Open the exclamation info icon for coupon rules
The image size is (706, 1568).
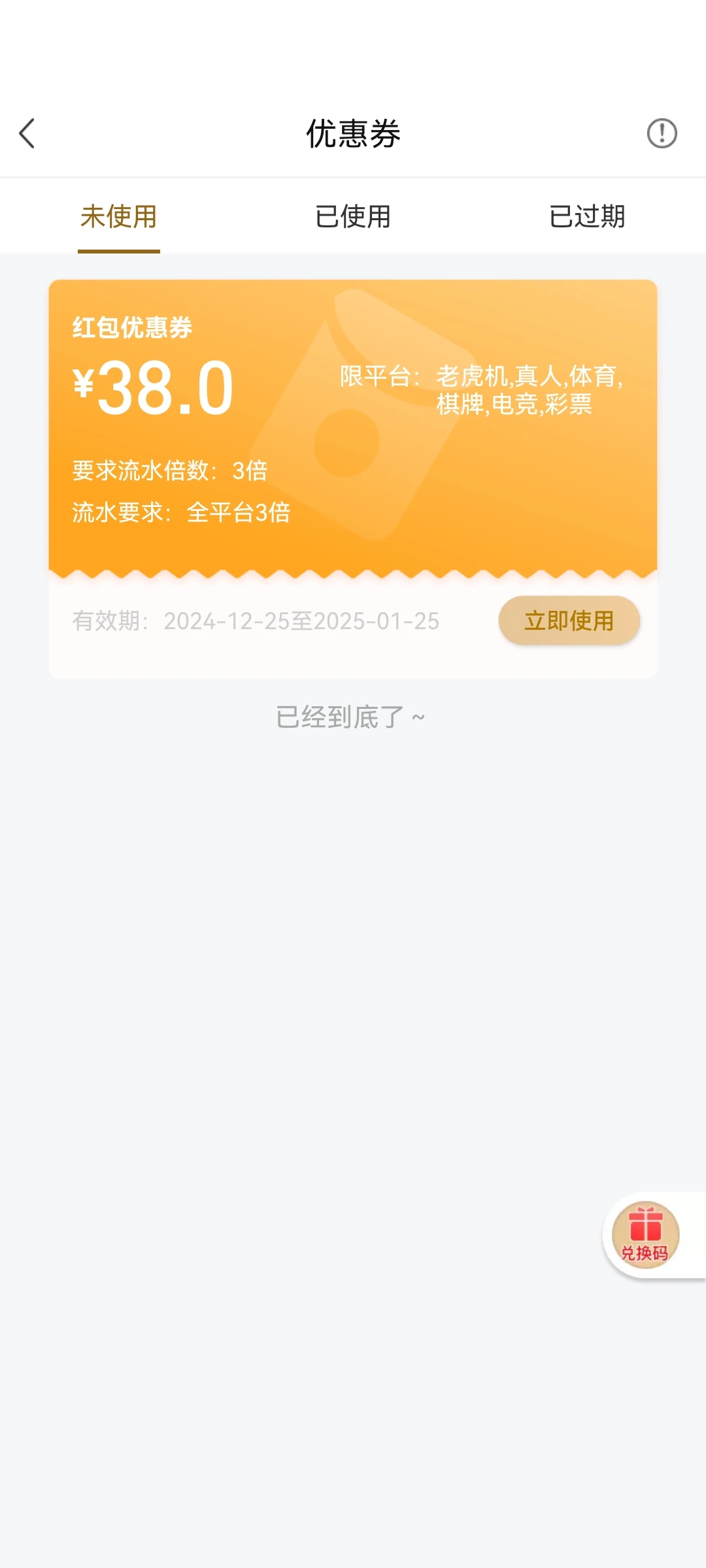(662, 133)
